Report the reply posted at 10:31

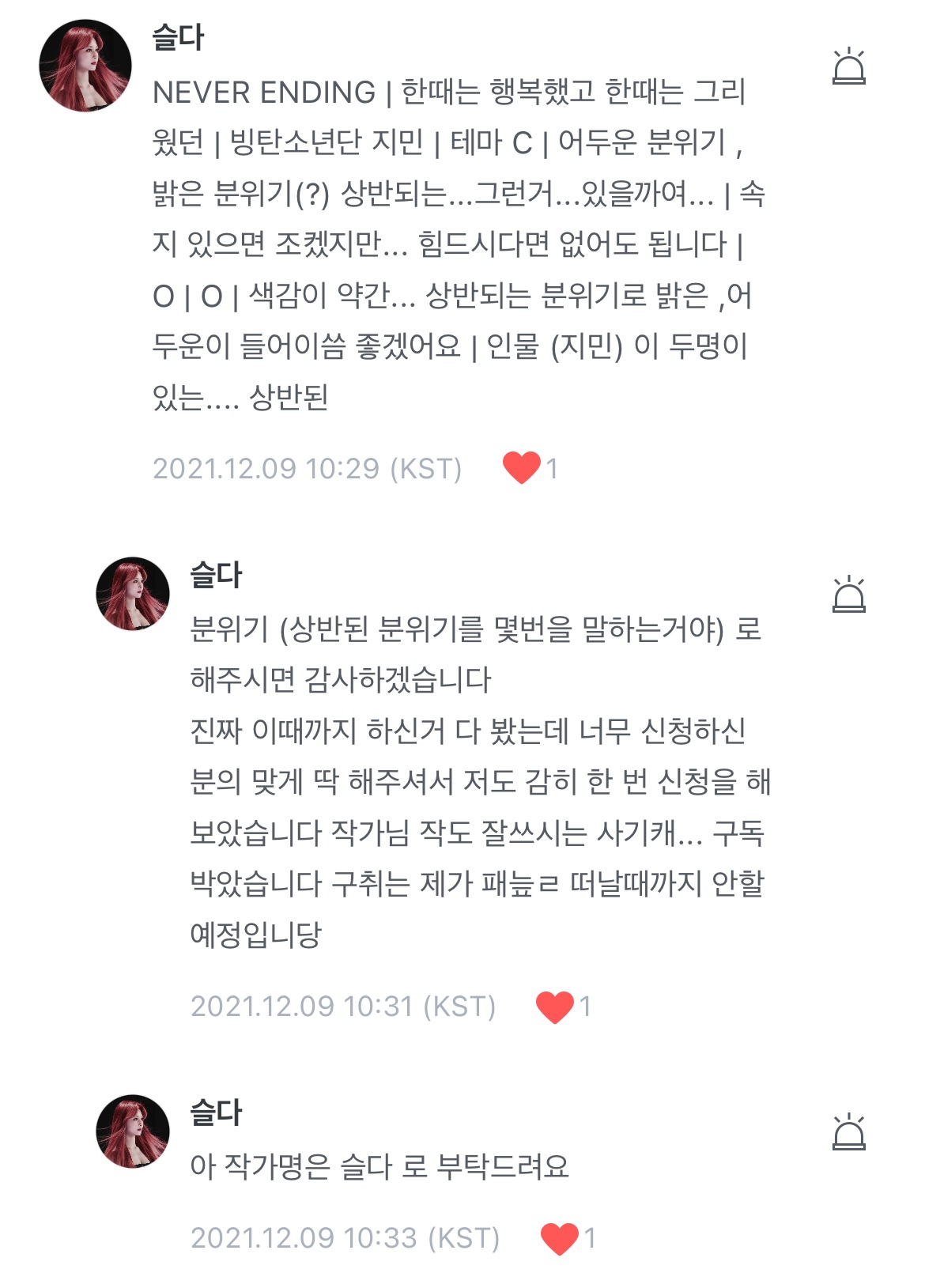point(848,595)
